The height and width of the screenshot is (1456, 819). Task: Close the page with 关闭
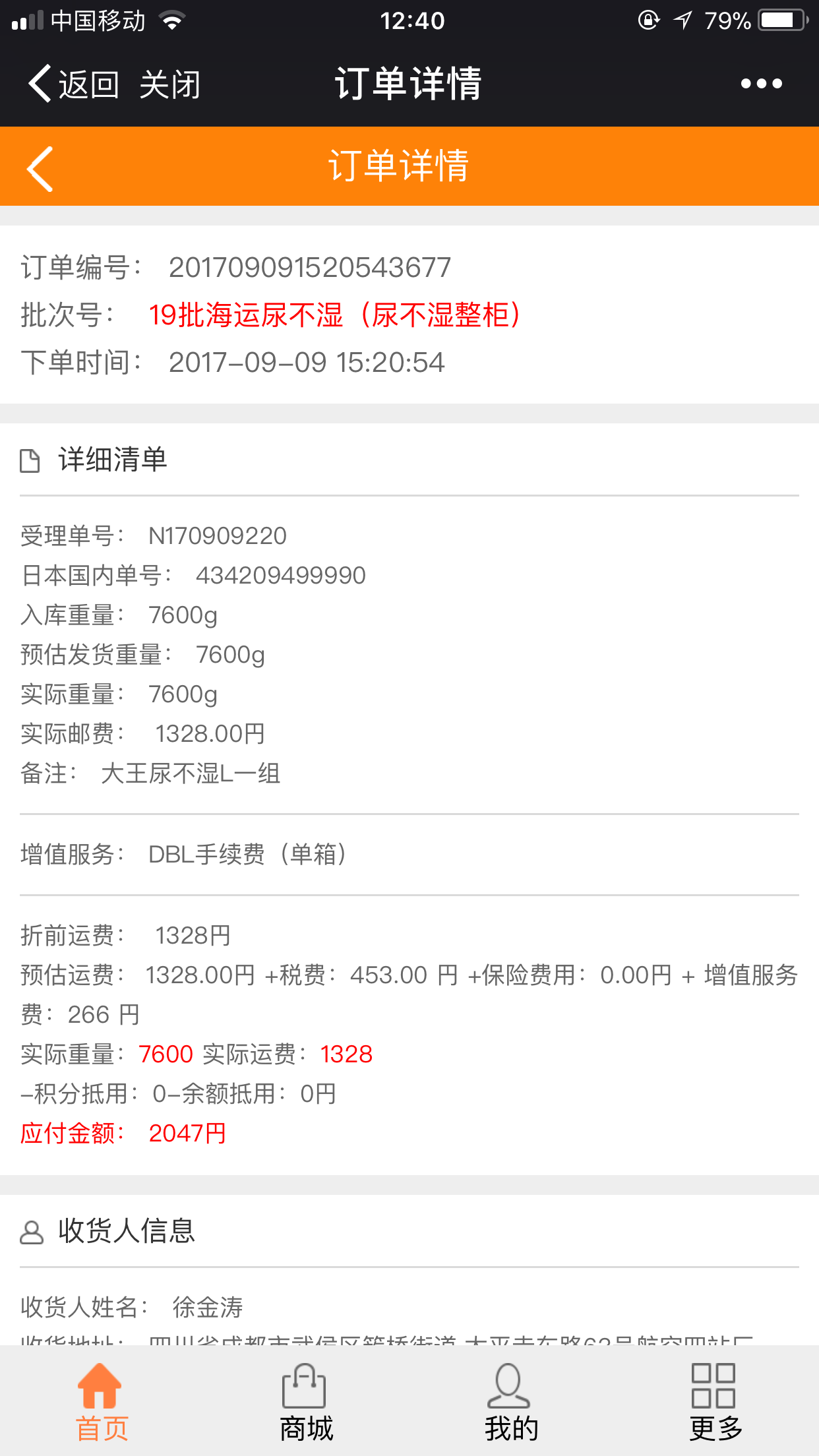(x=169, y=84)
